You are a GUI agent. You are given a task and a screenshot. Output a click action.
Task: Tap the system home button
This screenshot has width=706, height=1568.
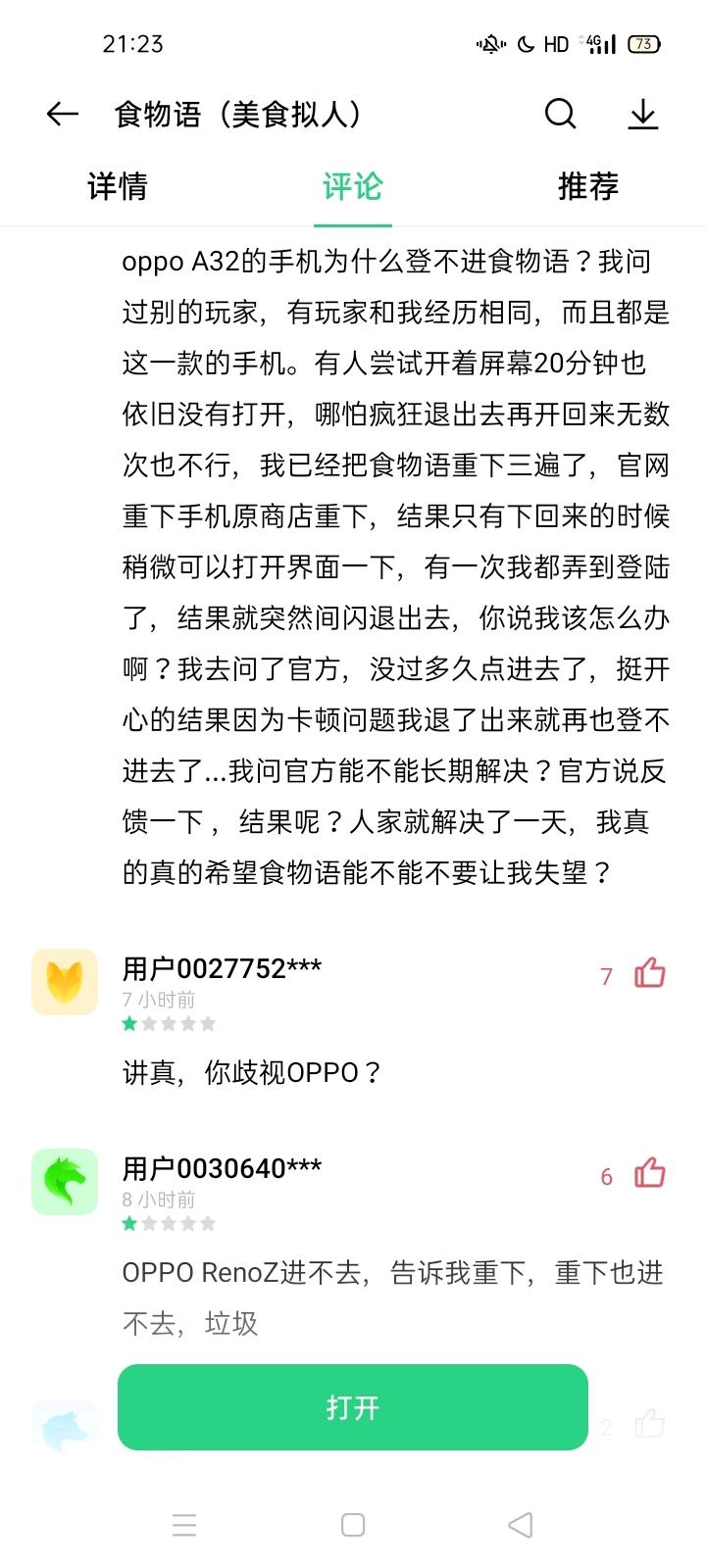pos(353,1525)
